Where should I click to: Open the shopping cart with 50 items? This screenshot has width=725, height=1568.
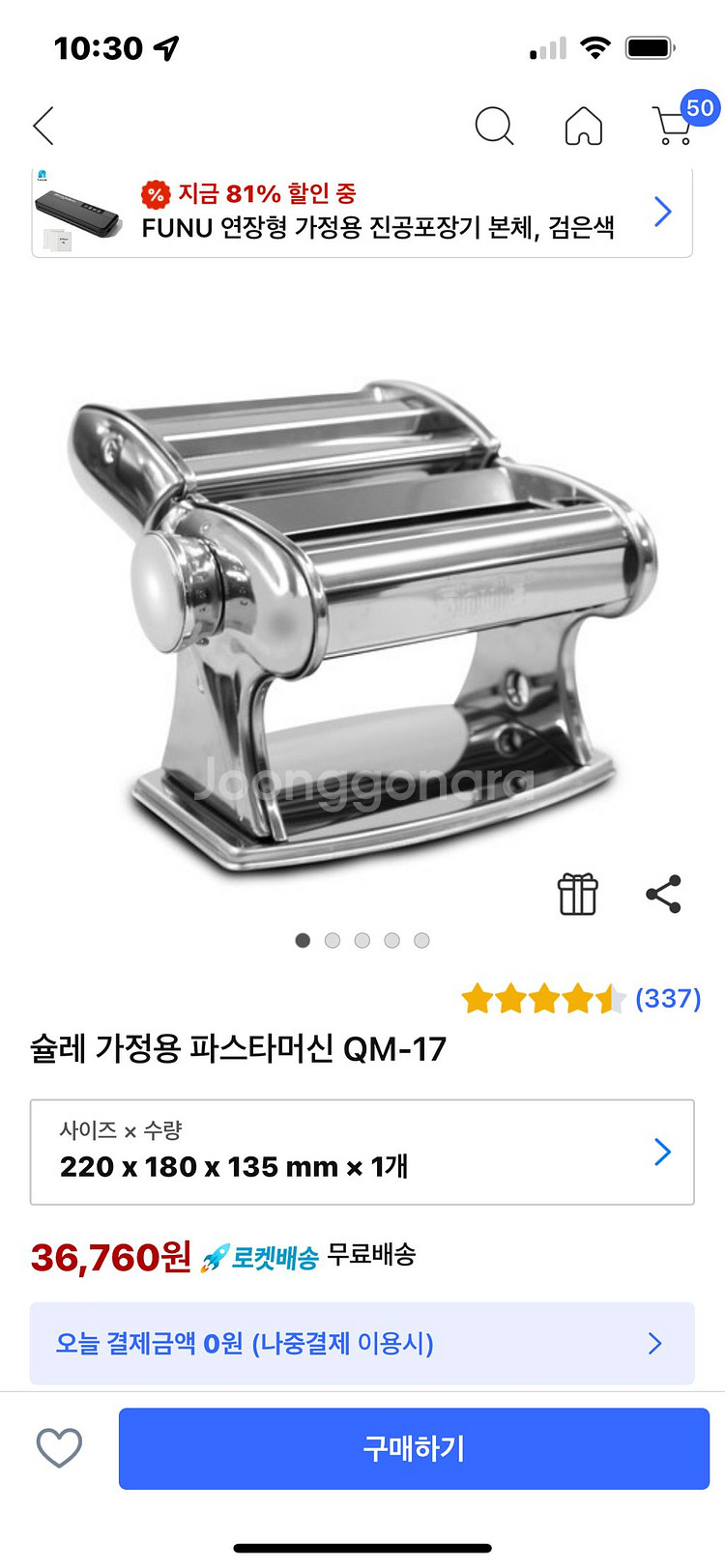pos(683,119)
